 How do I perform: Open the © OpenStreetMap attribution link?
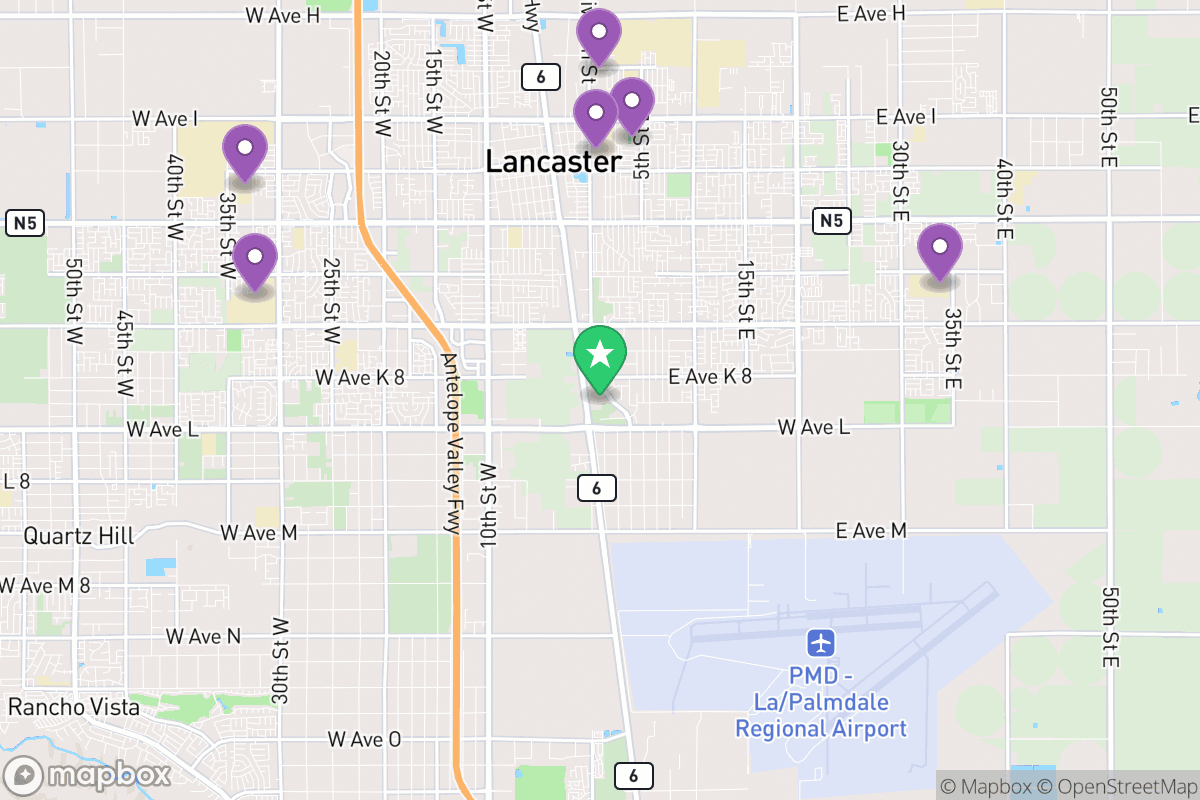pos(1115,785)
